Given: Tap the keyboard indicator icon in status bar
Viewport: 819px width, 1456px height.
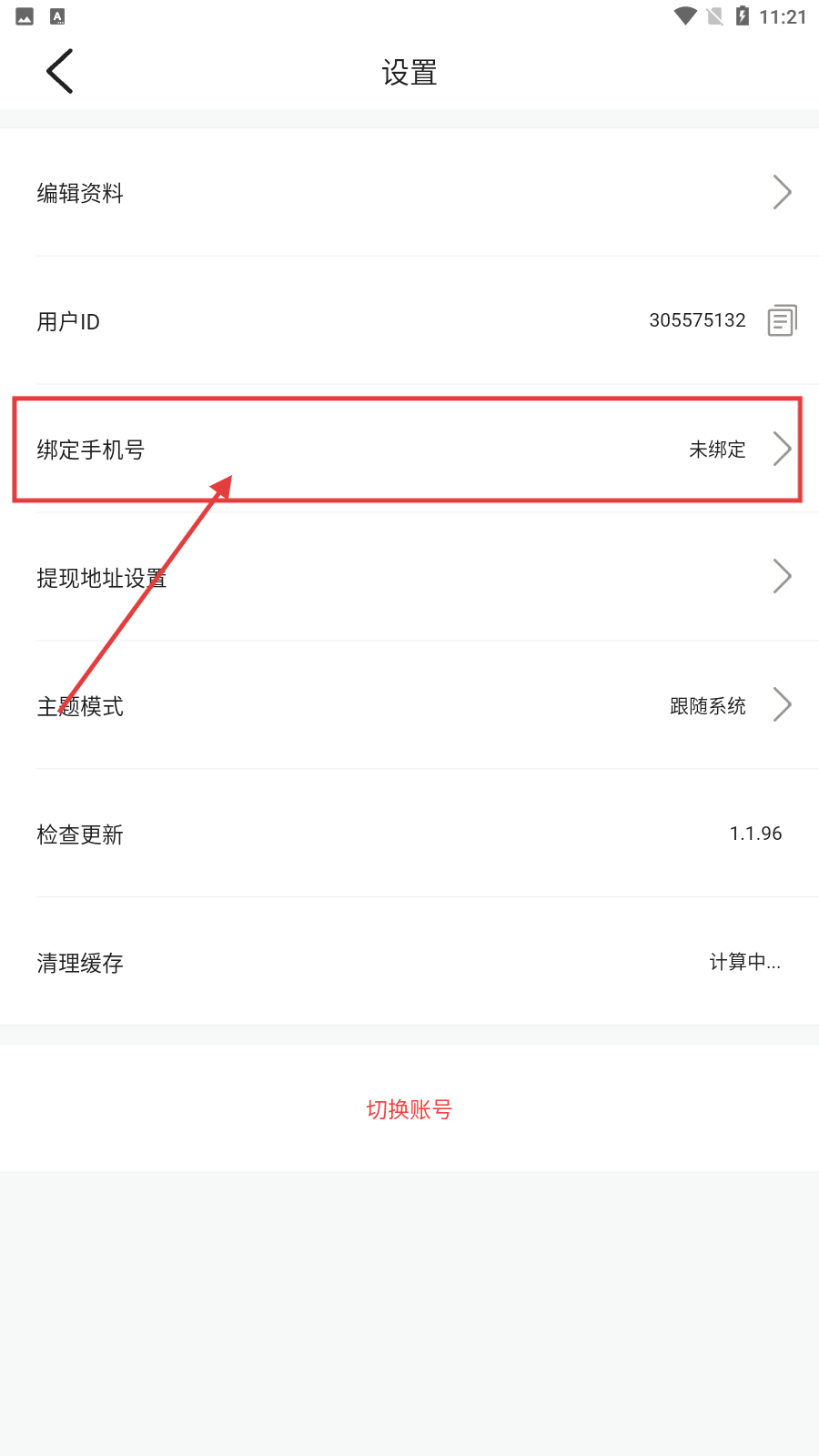Looking at the screenshot, I should pyautogui.click(x=56, y=15).
